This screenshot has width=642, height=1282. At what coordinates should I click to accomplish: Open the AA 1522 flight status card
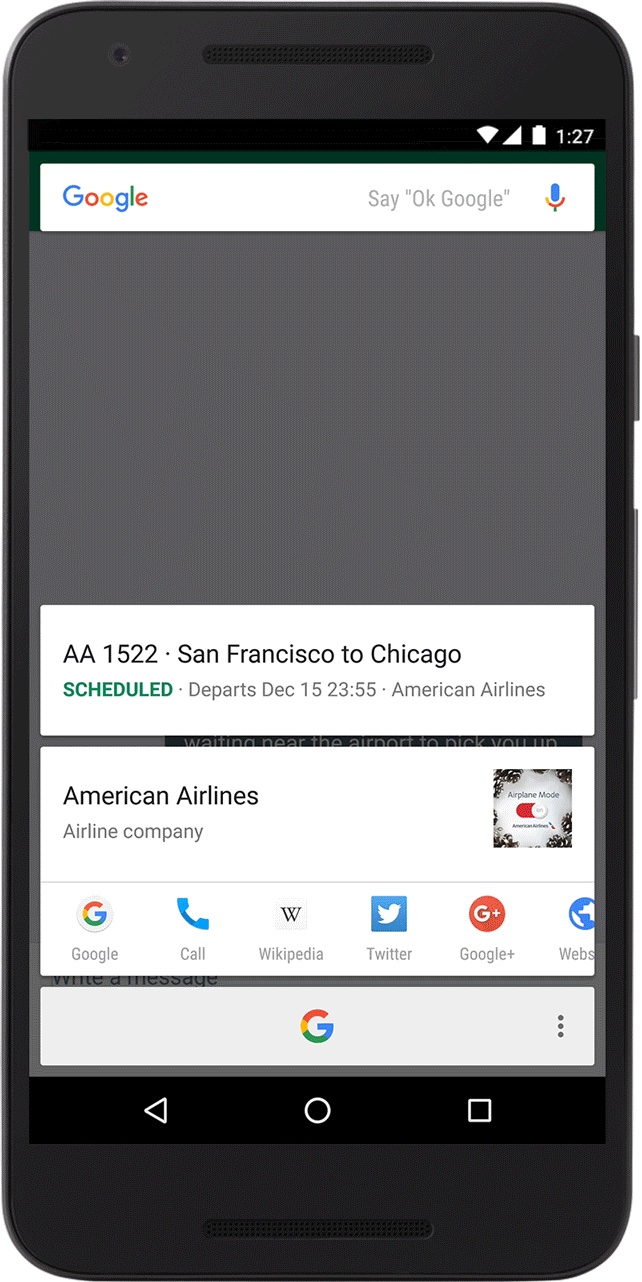pos(316,670)
